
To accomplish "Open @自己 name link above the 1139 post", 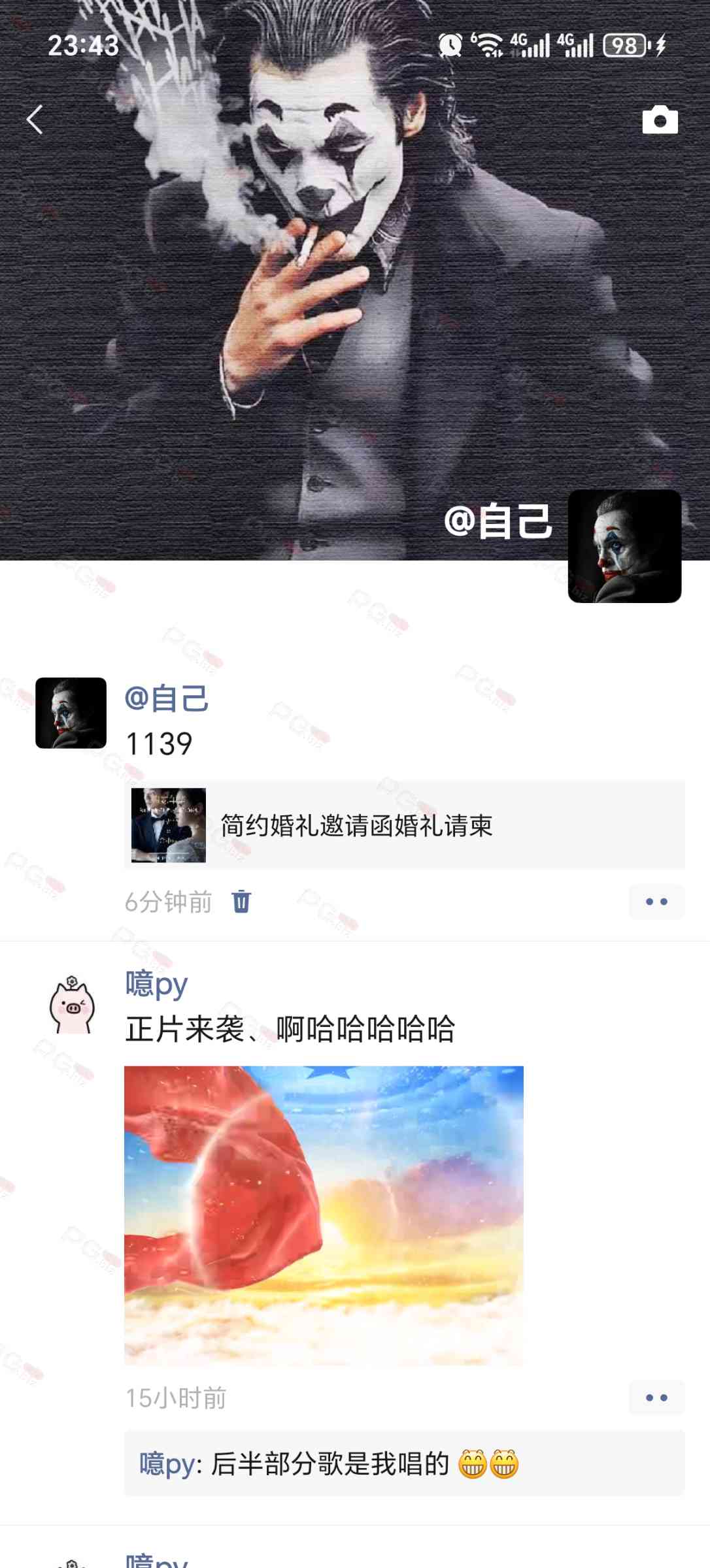I will (x=167, y=698).
